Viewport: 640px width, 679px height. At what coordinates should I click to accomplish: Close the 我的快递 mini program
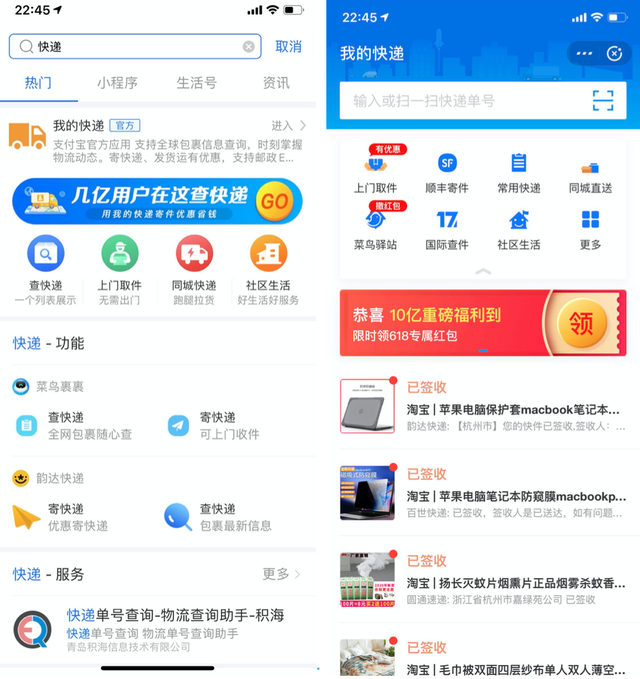[x=614, y=53]
